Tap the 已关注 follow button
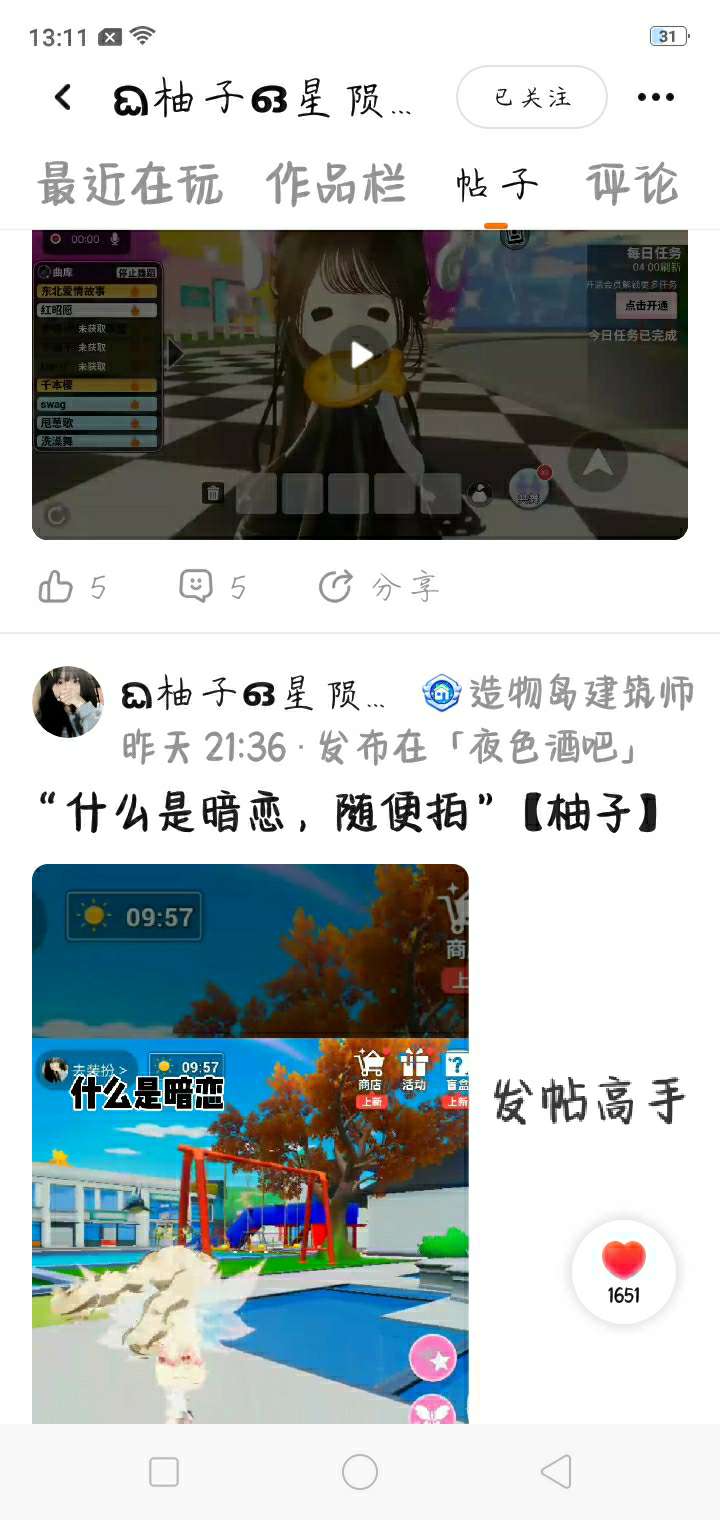This screenshot has height=1520, width=720. 531,97
